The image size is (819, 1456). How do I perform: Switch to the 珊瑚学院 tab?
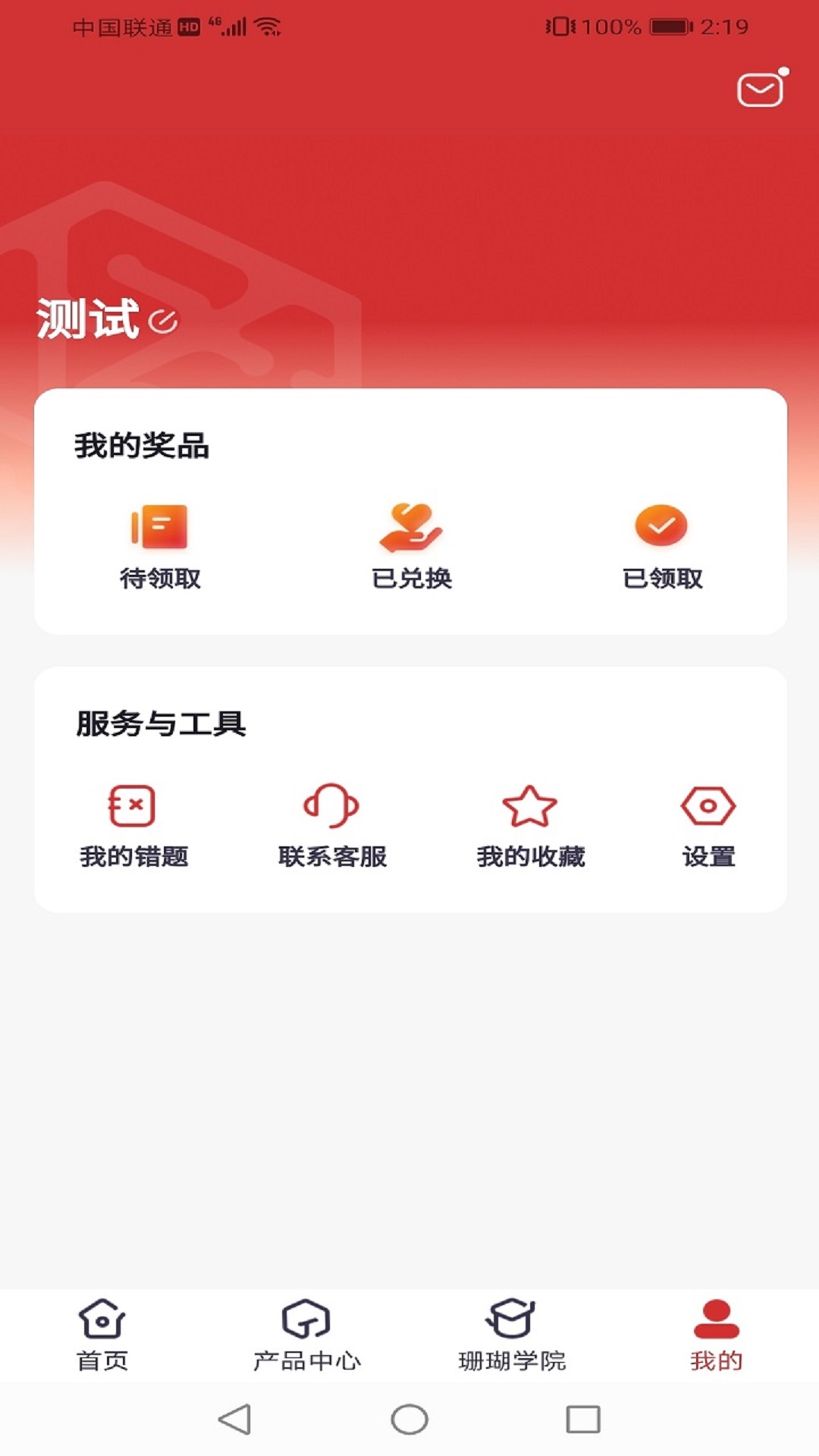(x=512, y=1335)
